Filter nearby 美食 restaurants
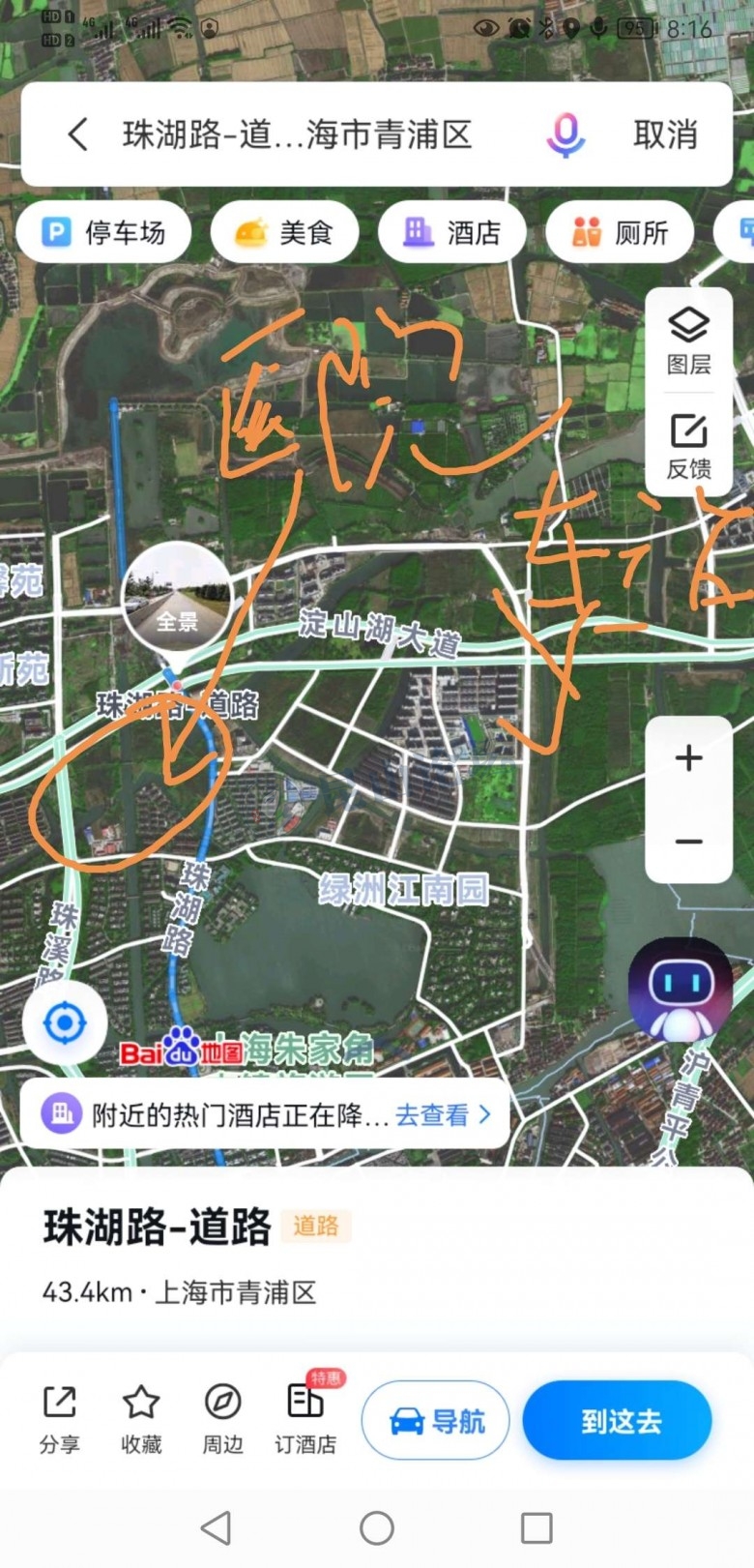The image size is (754, 1568). [284, 232]
